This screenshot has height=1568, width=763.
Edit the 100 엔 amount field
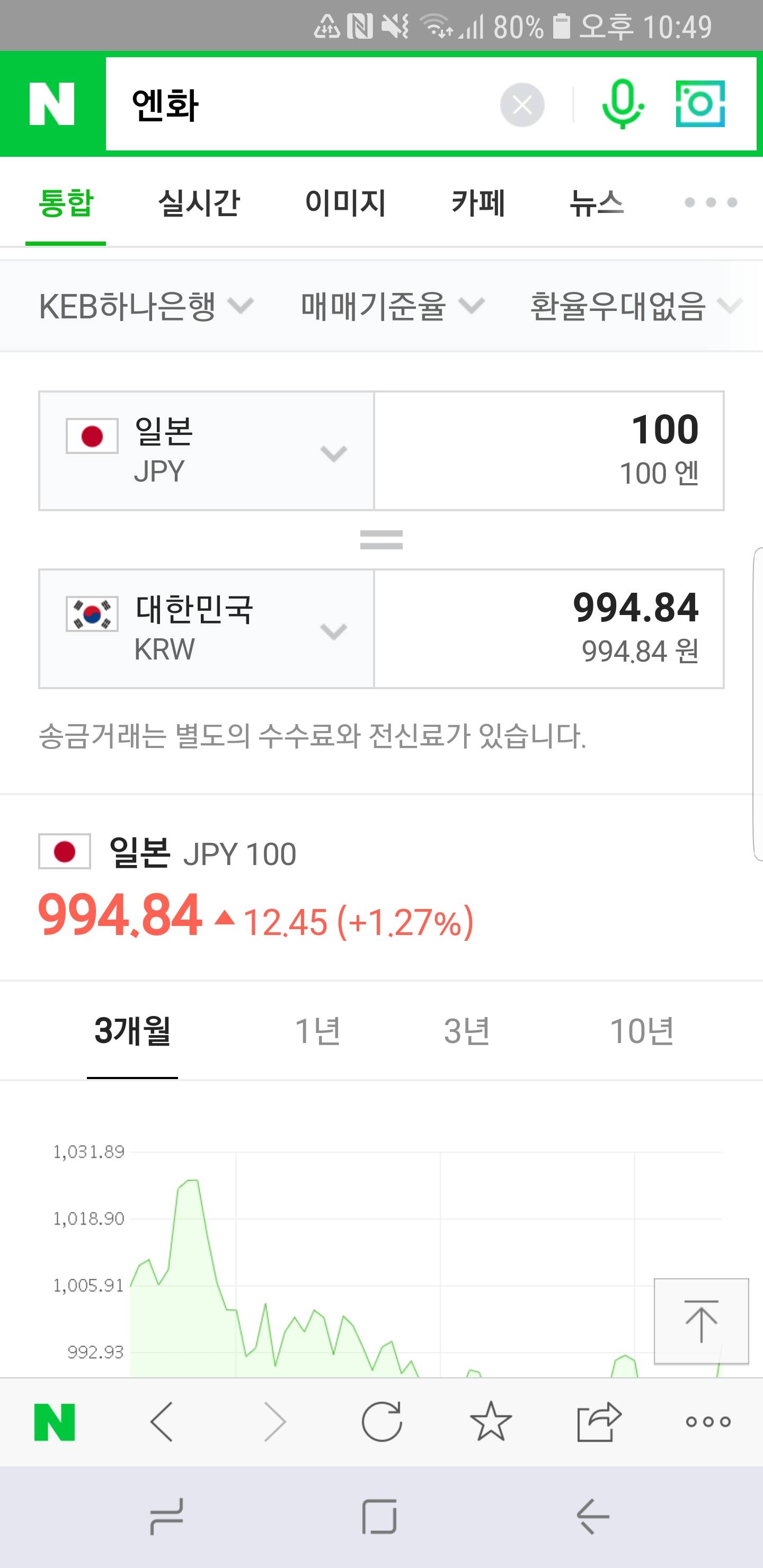(548, 451)
